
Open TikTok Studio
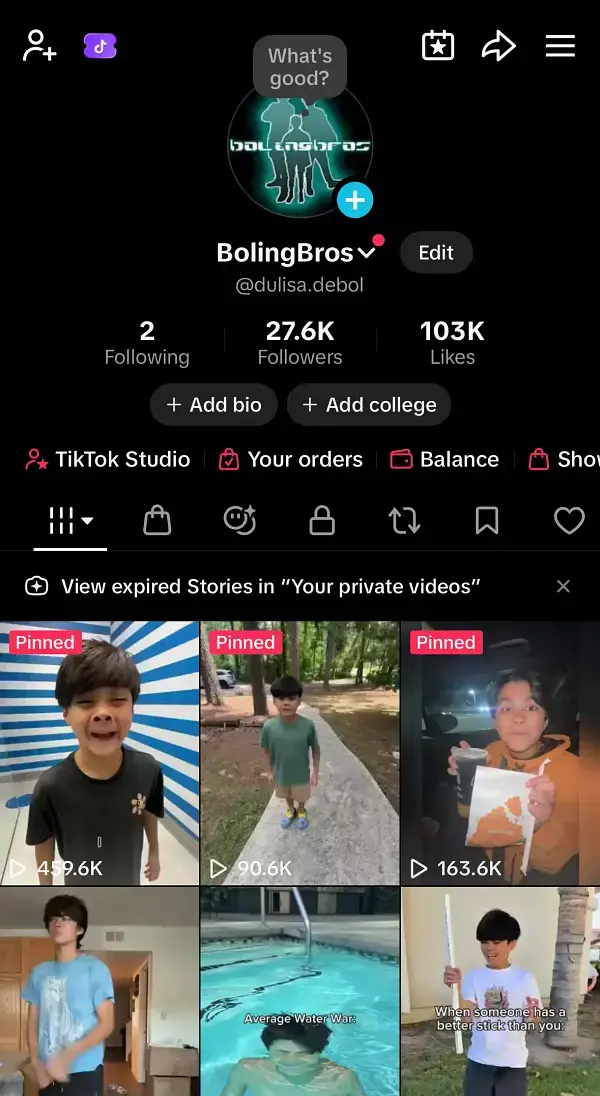[108, 460]
